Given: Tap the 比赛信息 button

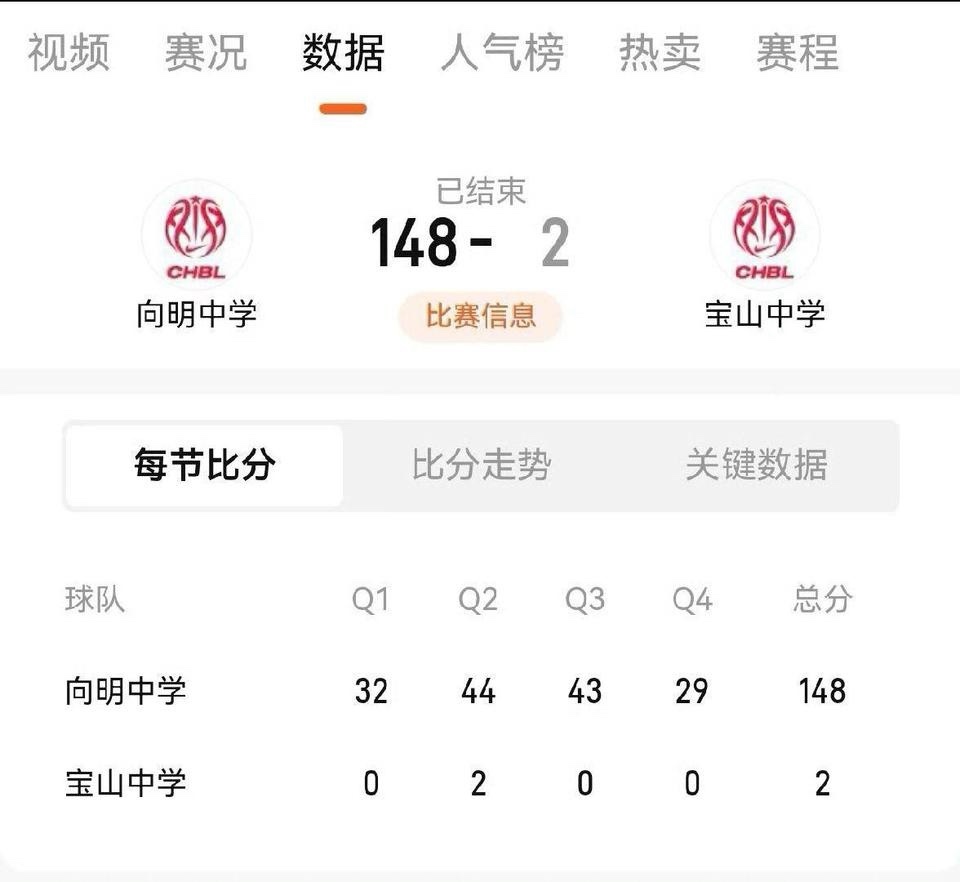Looking at the screenshot, I should (480, 316).
